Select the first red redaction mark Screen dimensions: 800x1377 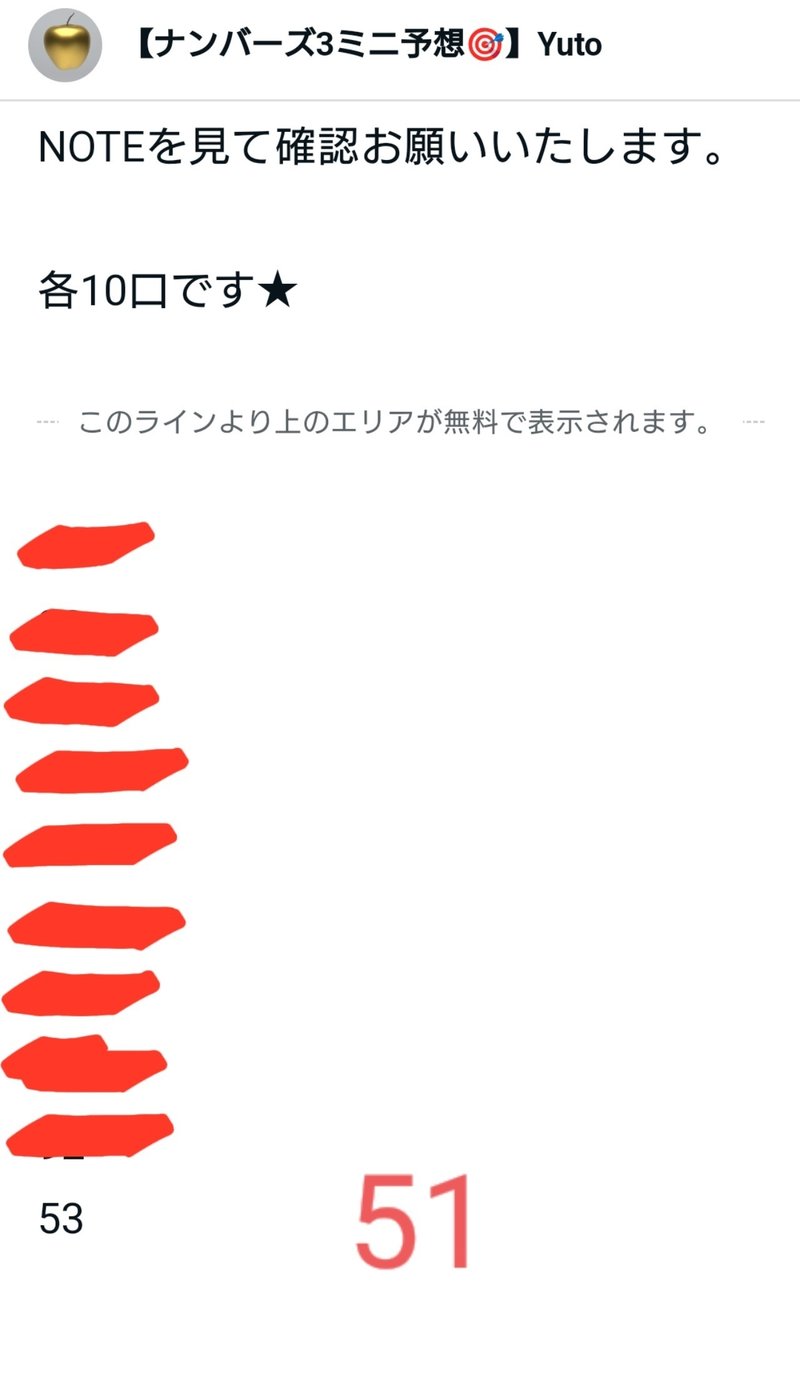tap(85, 545)
